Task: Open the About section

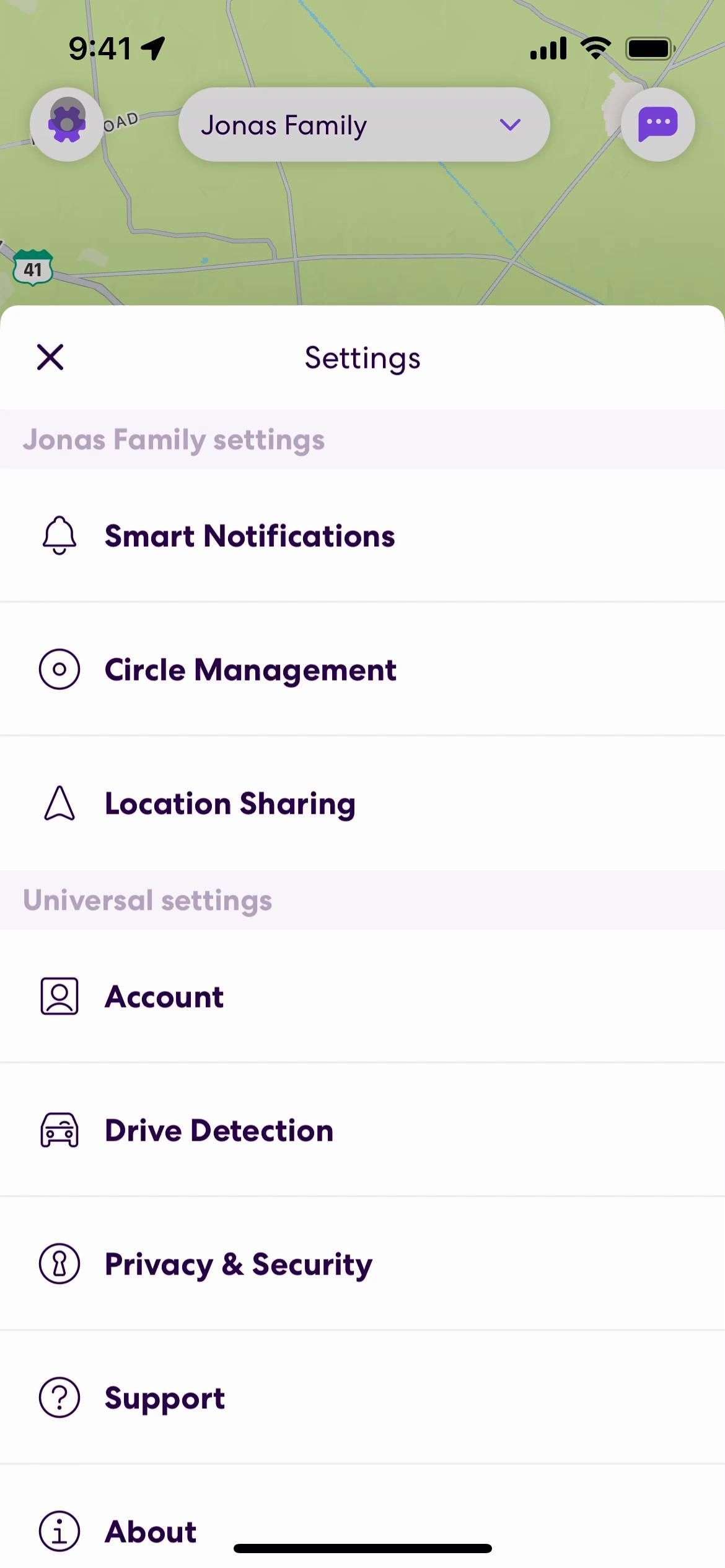Action: point(150,1531)
